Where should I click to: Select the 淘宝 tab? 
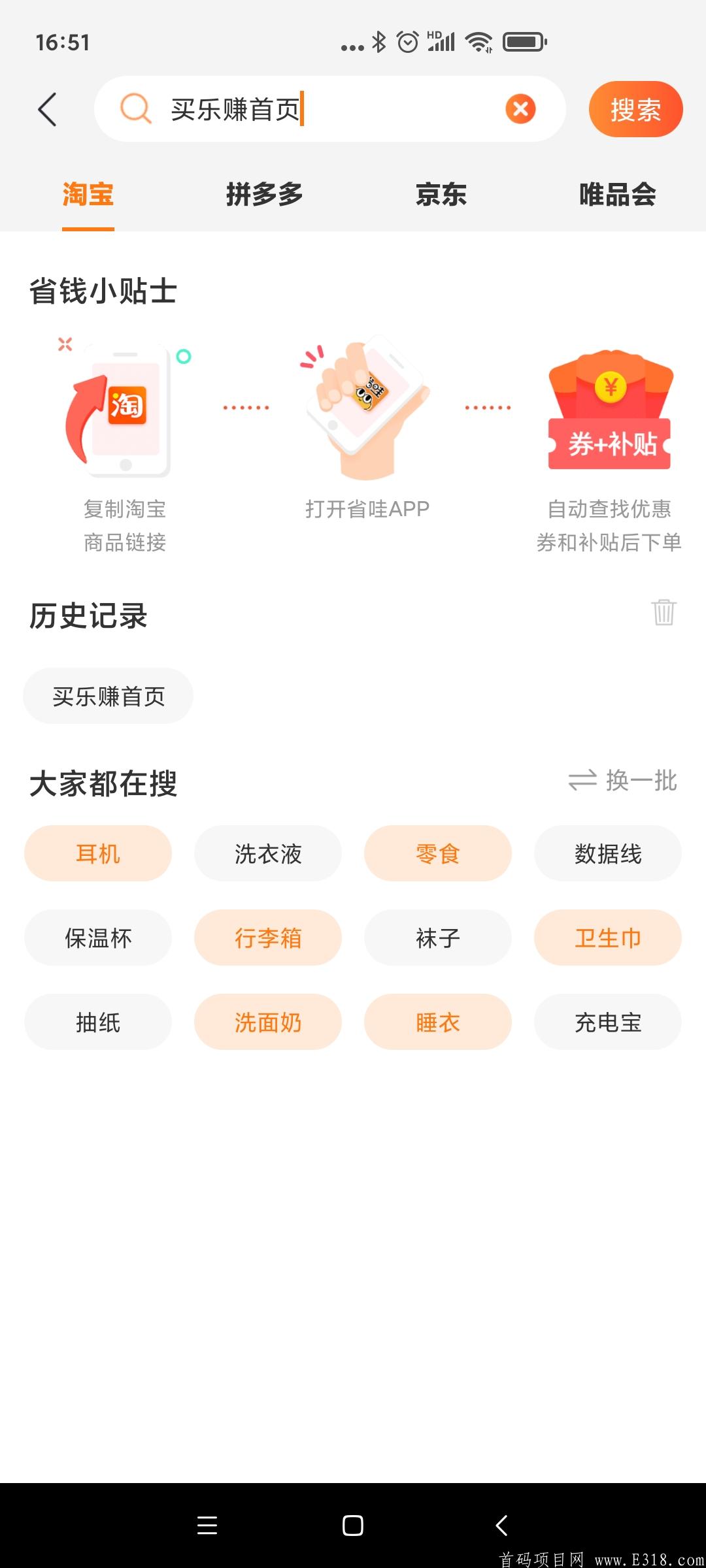(x=88, y=195)
